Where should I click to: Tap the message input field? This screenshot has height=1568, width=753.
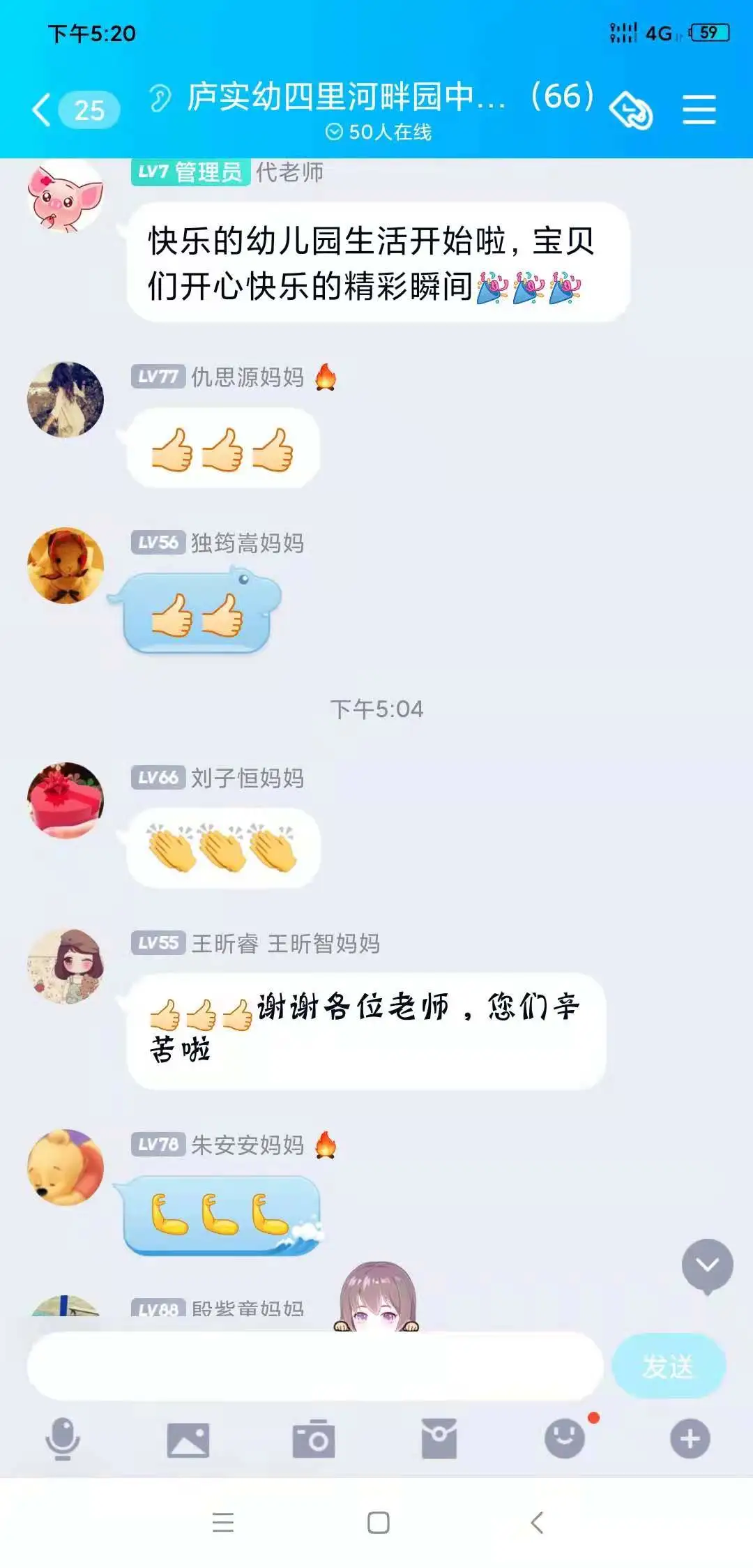pyautogui.click(x=314, y=1366)
